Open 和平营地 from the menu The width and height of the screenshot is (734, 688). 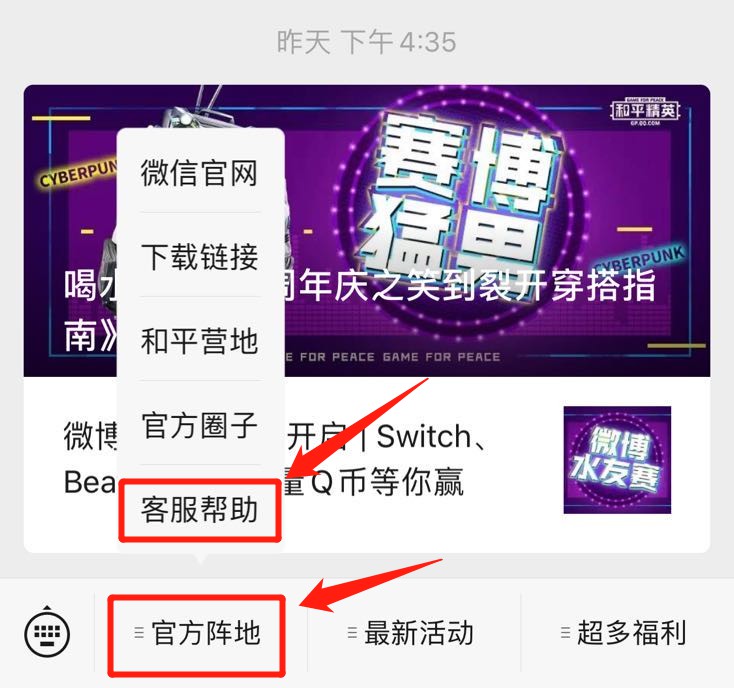click(199, 341)
